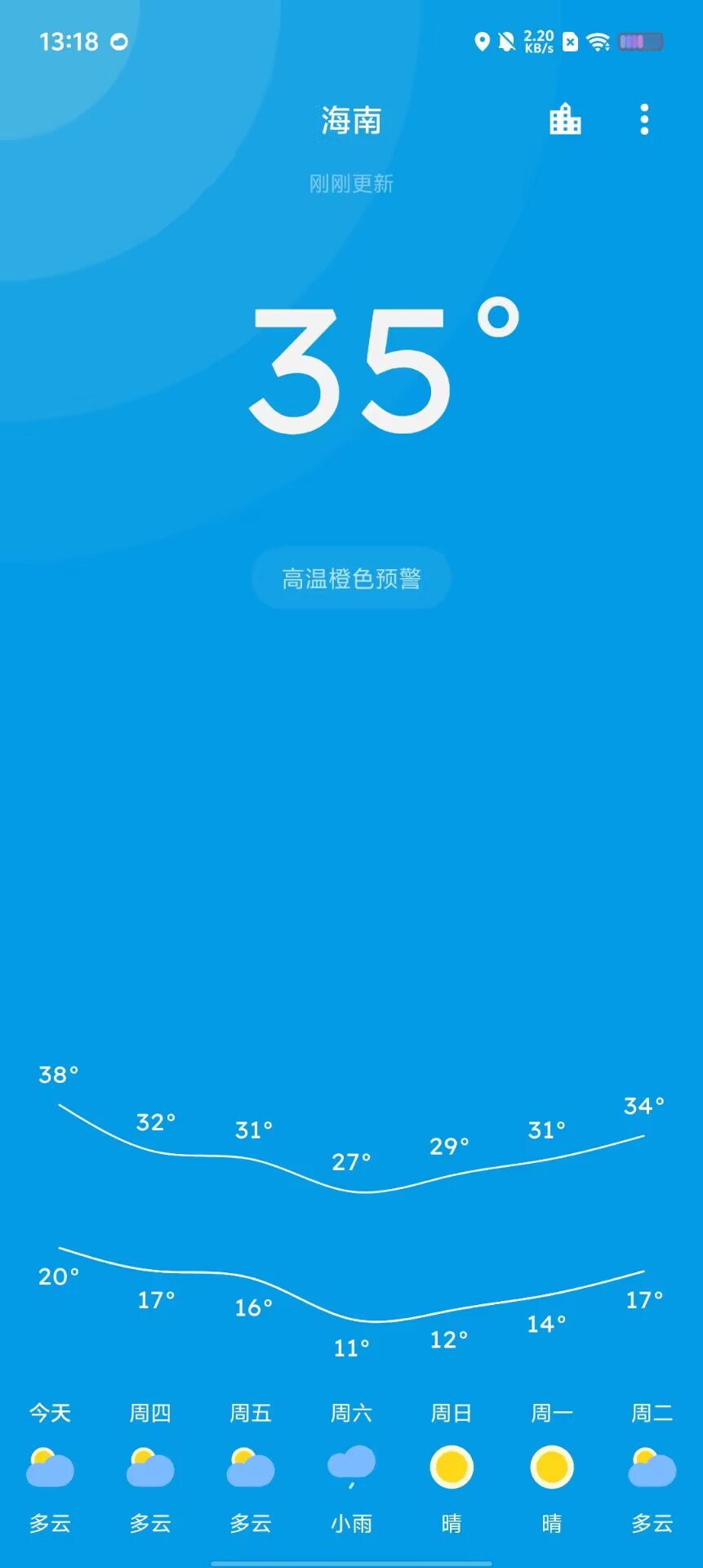Select the 周一 forecast day
The image size is (703, 1568).
click(552, 1468)
